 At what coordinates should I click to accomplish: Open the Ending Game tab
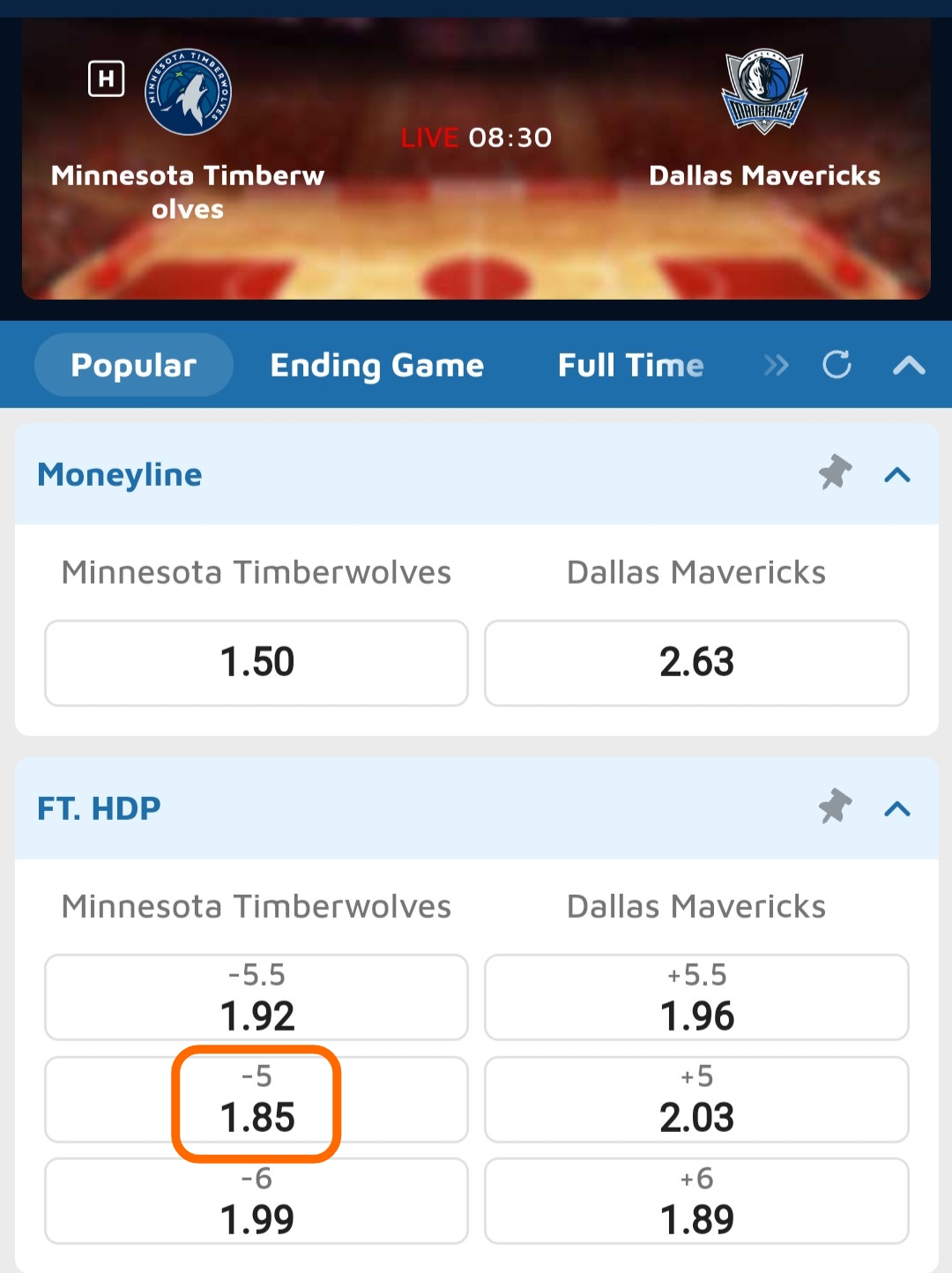pyautogui.click(x=376, y=365)
